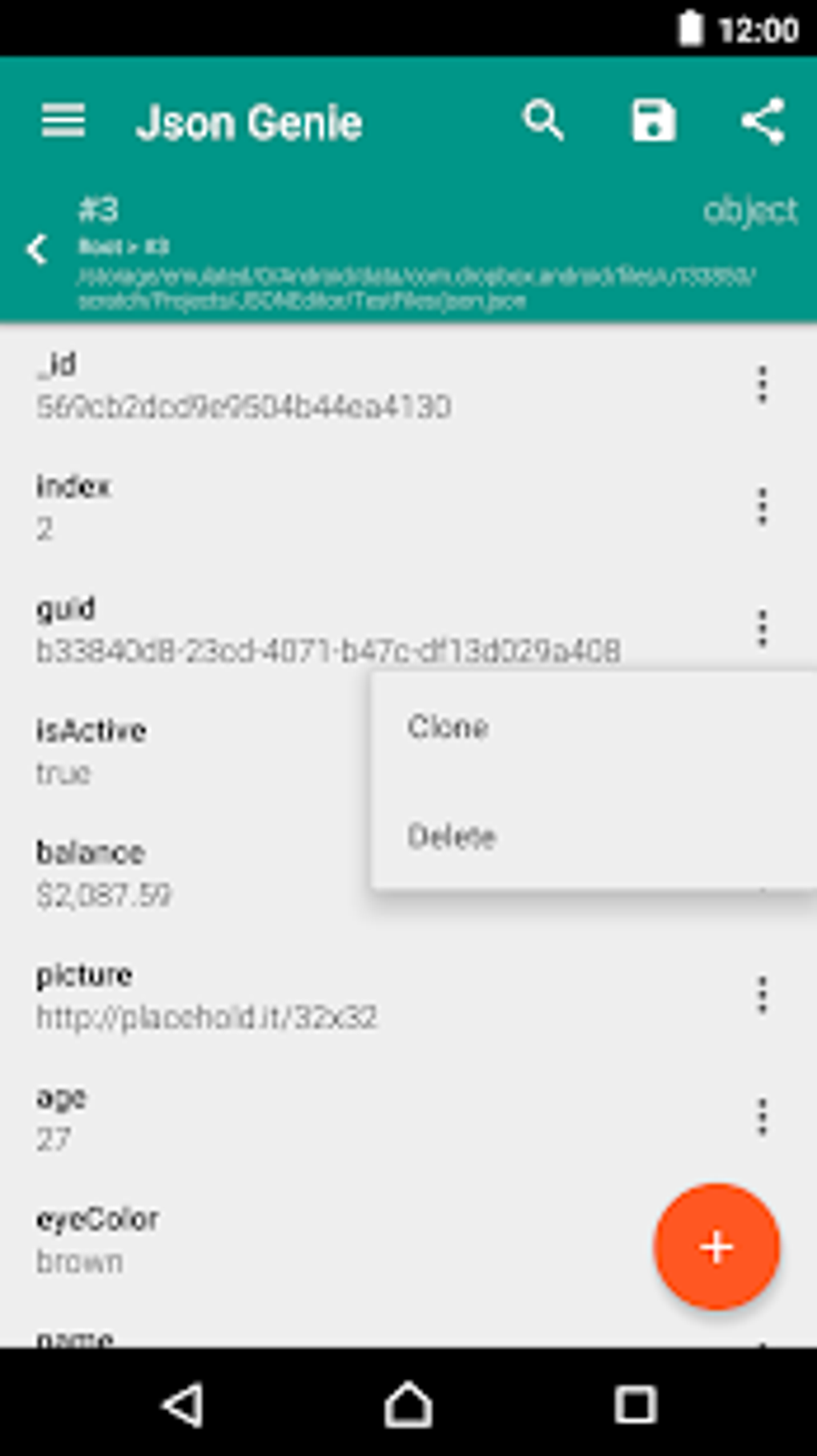Add a new element with the plus button
817x1456 pixels.
pyautogui.click(x=717, y=1247)
